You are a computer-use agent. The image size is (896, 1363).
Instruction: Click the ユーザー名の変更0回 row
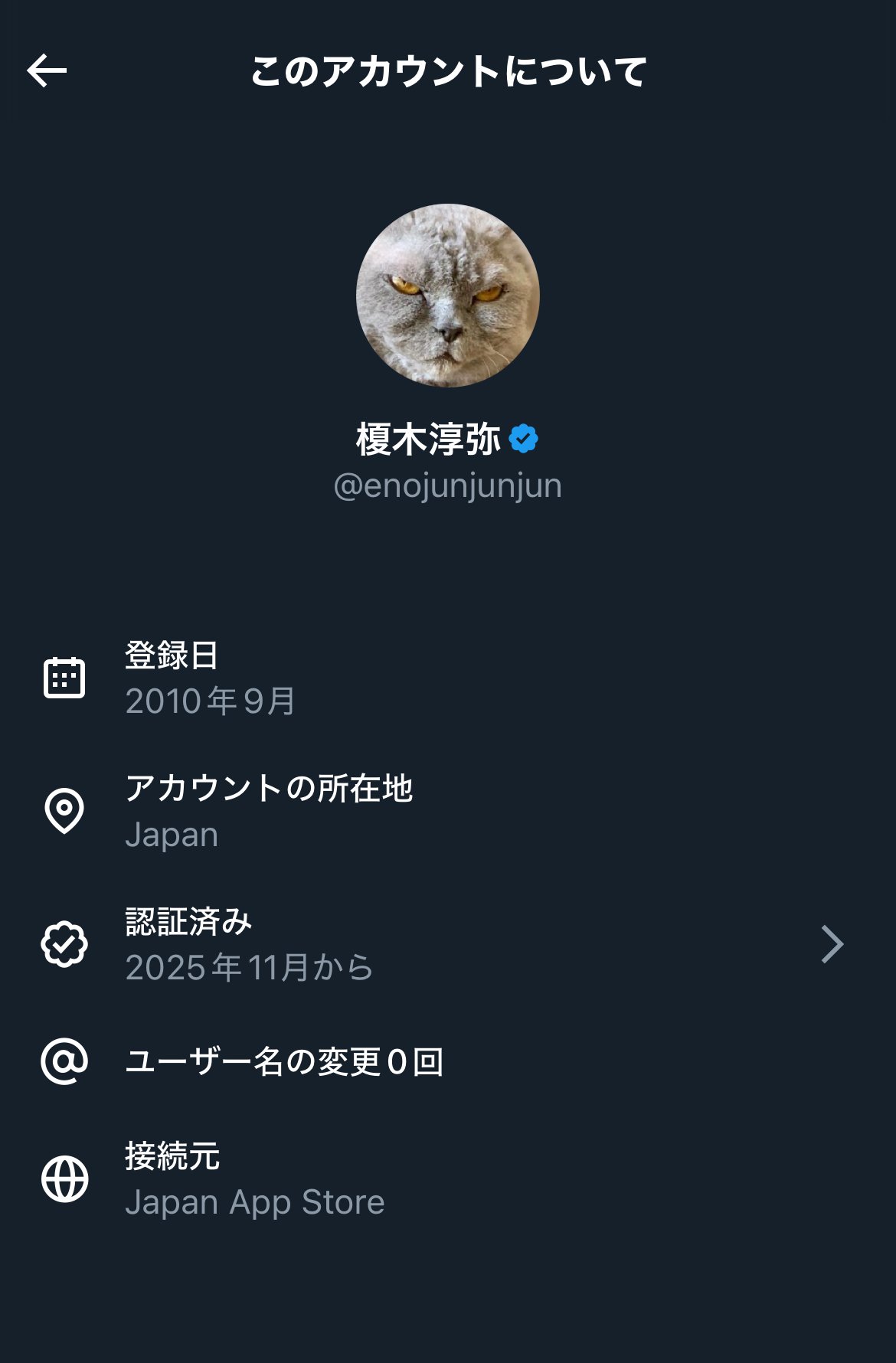click(x=285, y=1063)
